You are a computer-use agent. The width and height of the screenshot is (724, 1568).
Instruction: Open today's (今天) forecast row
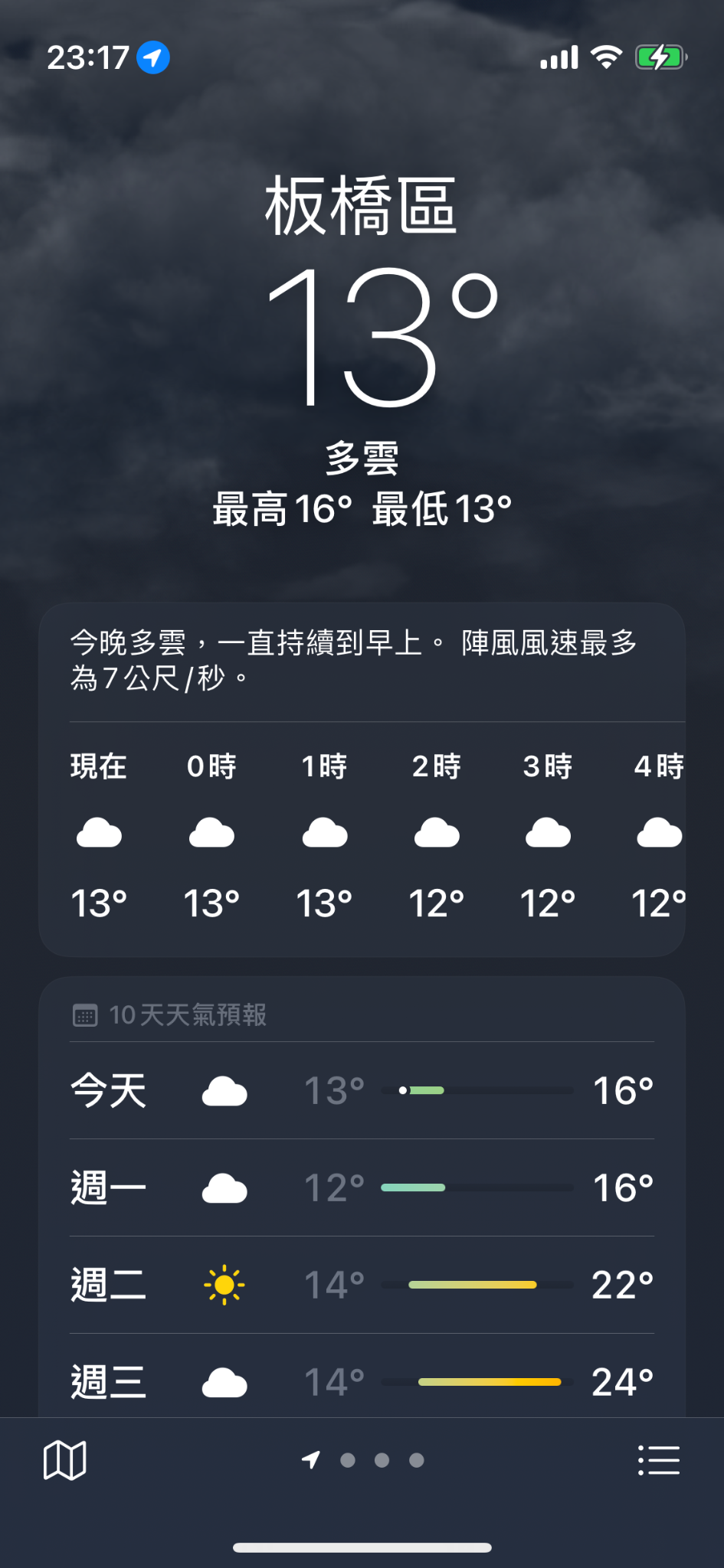pos(362,1090)
